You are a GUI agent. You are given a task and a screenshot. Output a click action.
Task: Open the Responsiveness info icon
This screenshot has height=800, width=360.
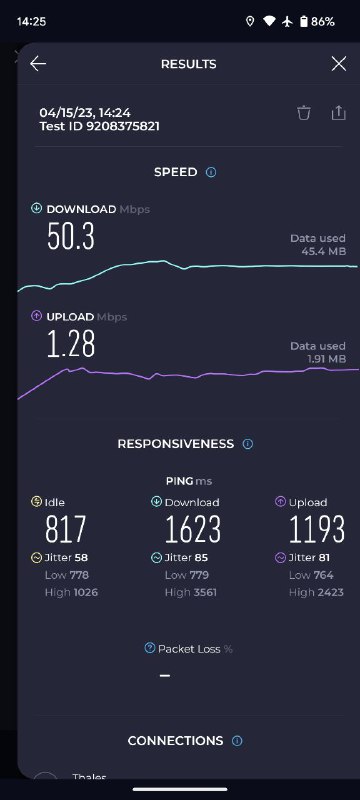(x=247, y=444)
